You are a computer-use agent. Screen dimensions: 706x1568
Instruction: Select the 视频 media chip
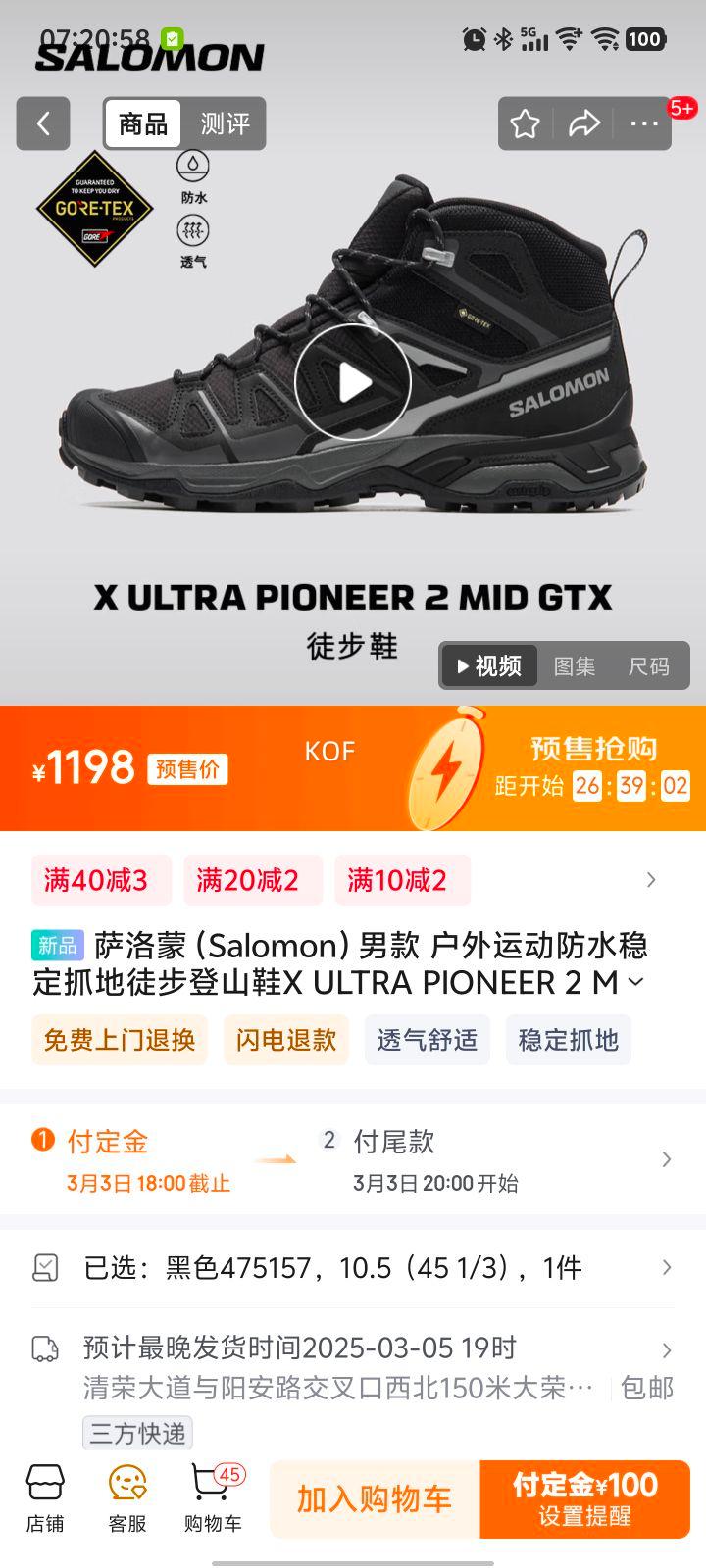pos(488,666)
